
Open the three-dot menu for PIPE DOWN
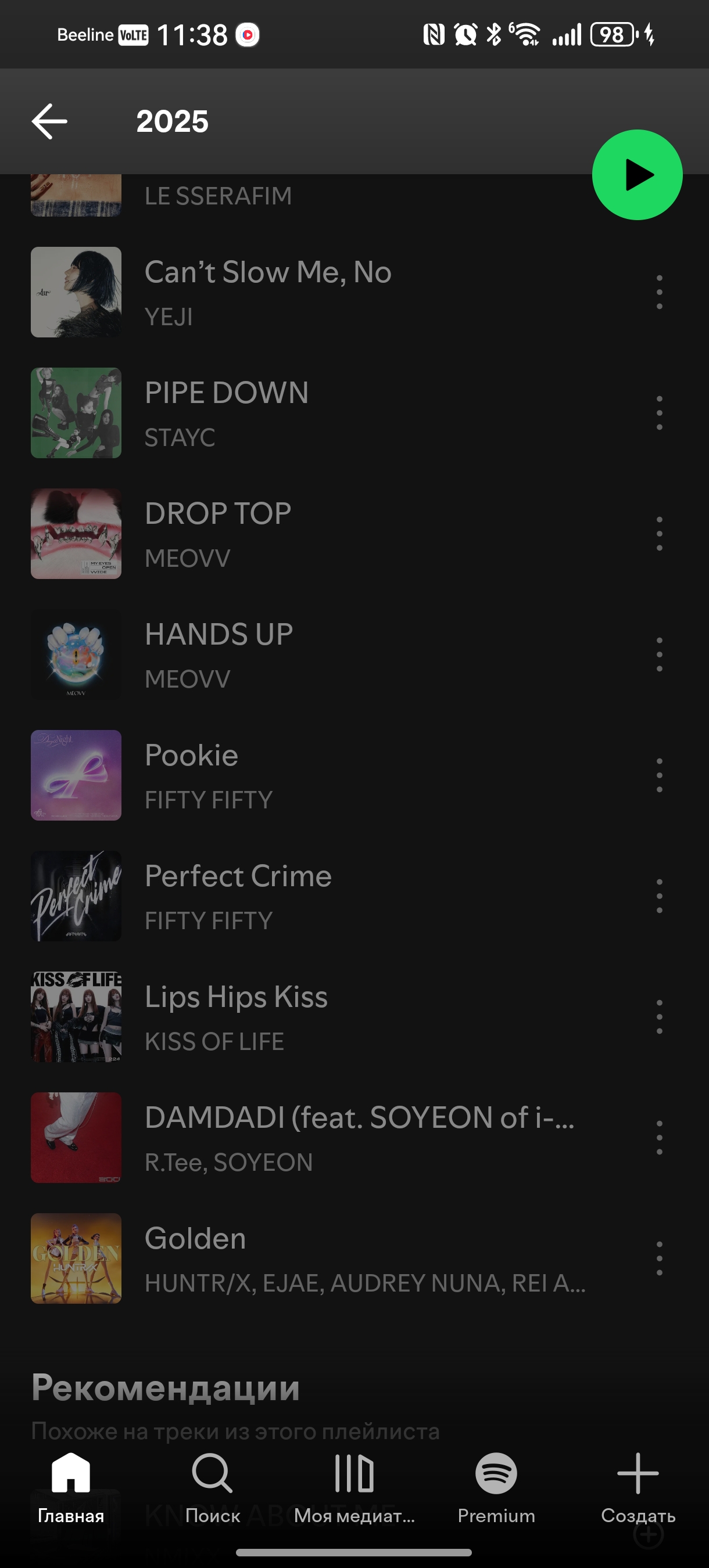[659, 413]
